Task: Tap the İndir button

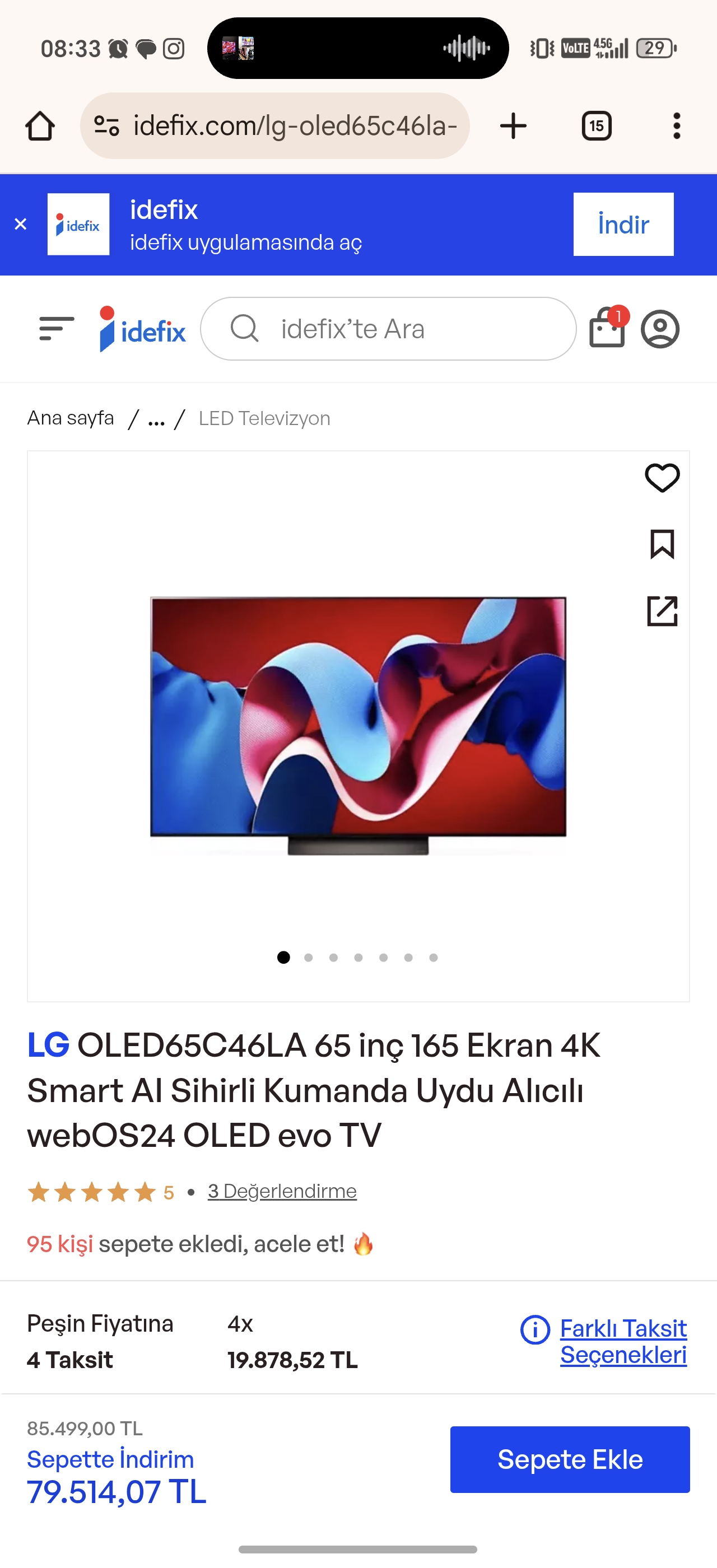Action: [623, 225]
